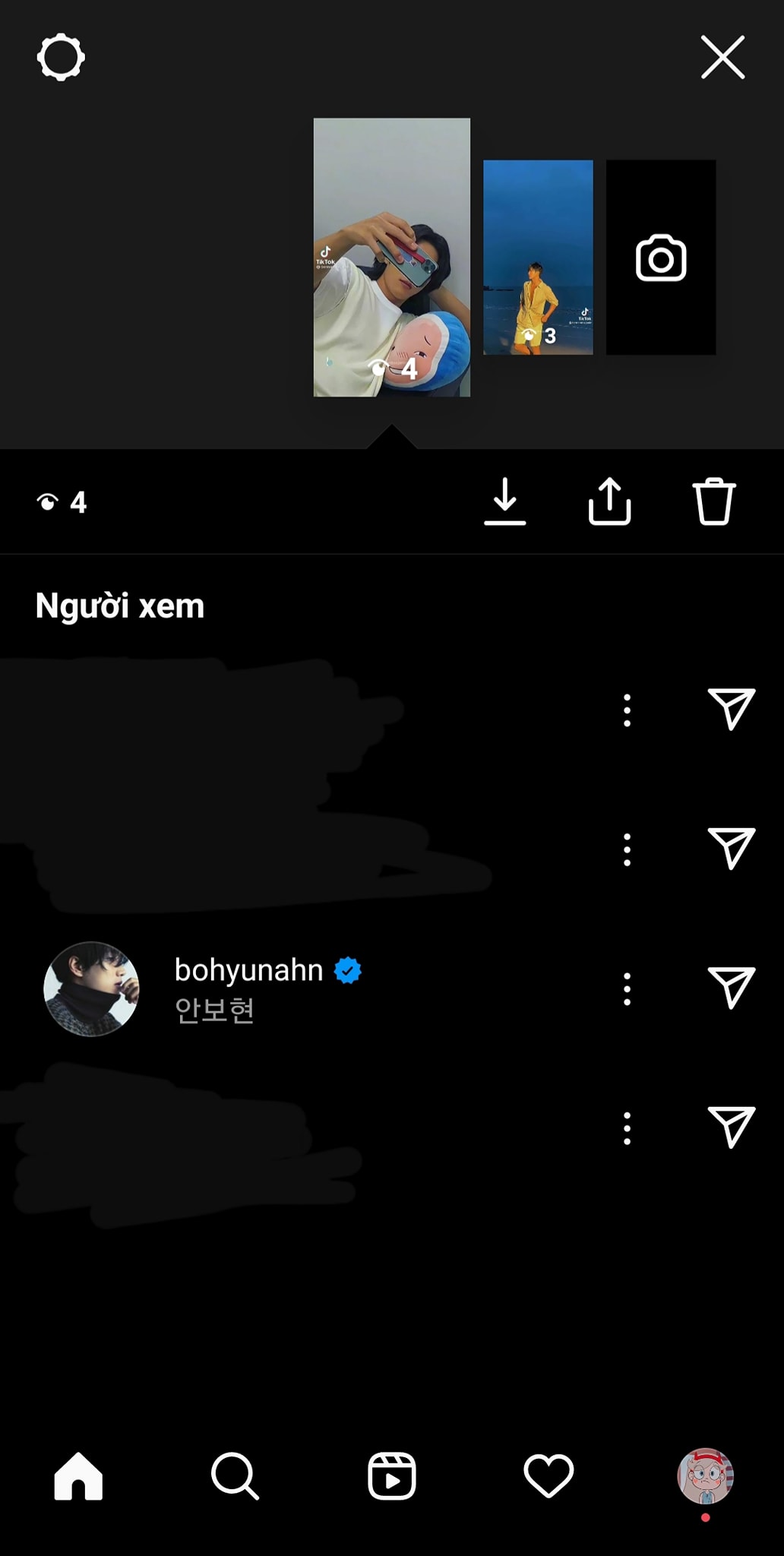Screen dimensions: 784x1556
Task: Select the blue beach story with 3 views
Action: 538,257
